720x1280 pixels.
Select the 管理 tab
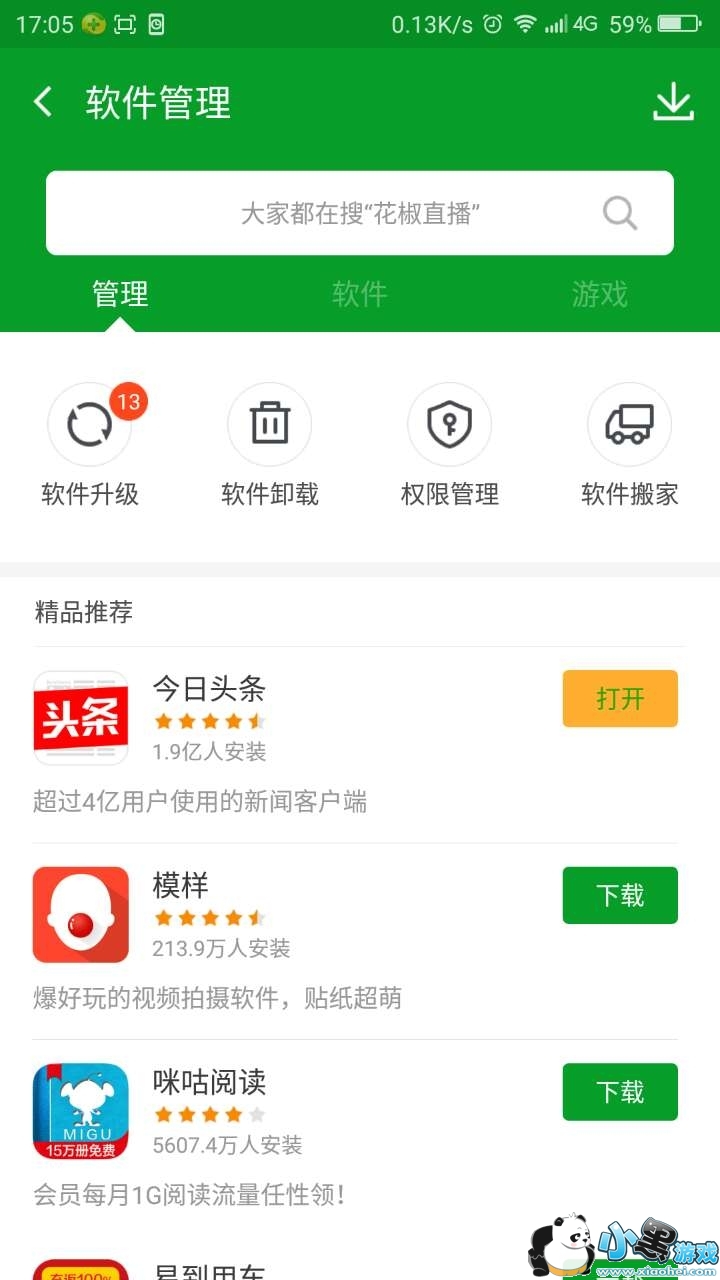120,294
